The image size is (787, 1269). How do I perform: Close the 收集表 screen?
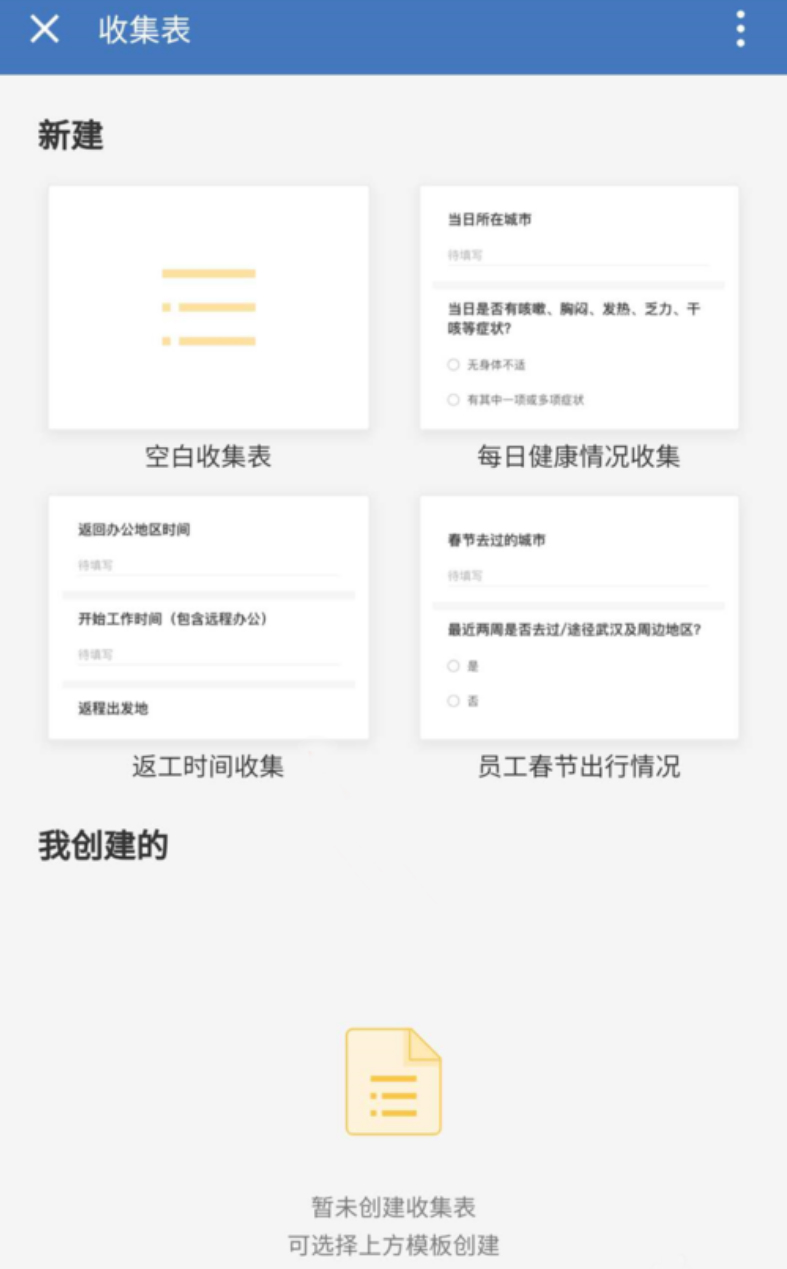pos(44,30)
